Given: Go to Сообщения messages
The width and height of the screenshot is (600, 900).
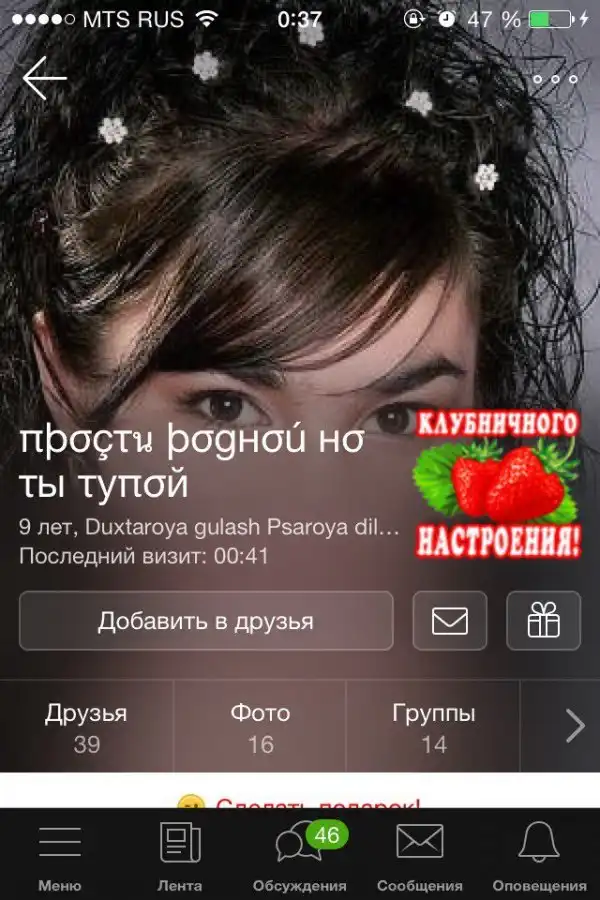Looking at the screenshot, I should click(x=420, y=855).
